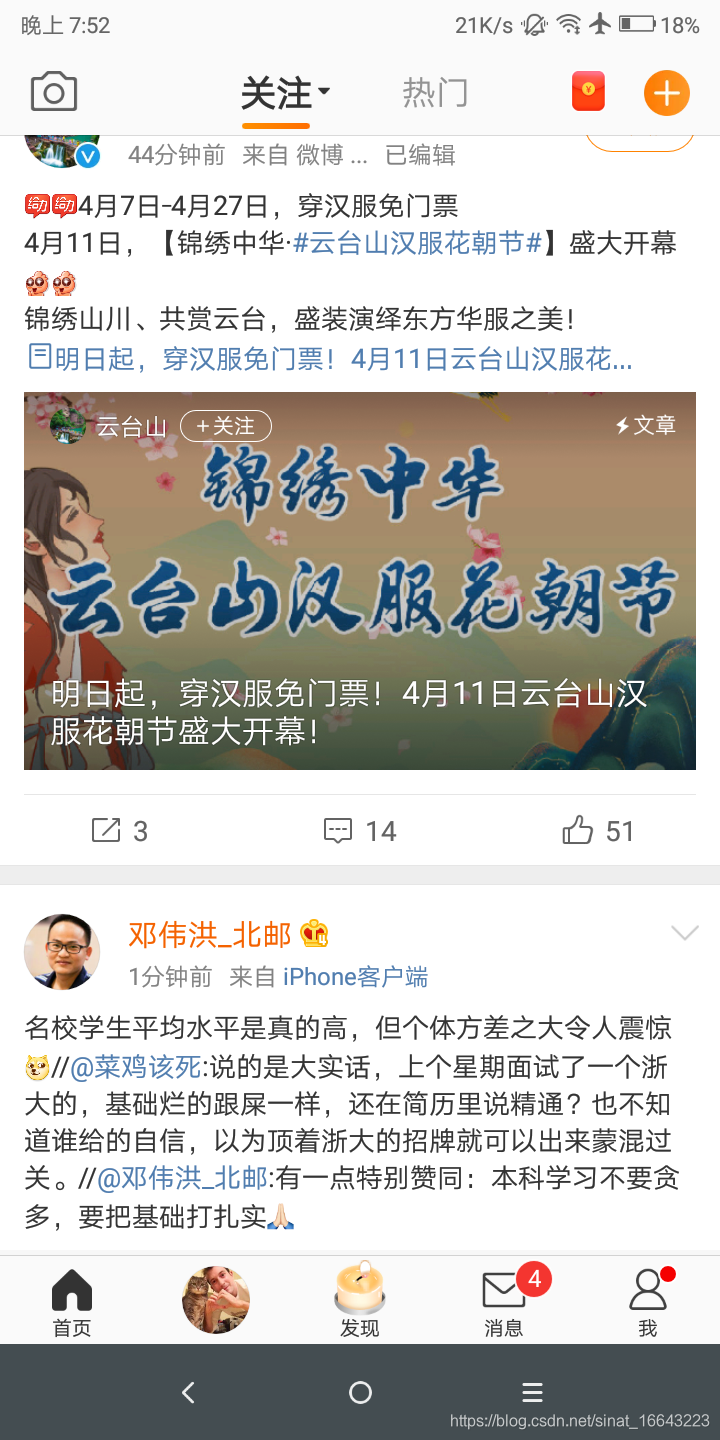Open the article link 明日起，穿汉服免门票
Screen dimensions: 720x1440
tap(330, 359)
